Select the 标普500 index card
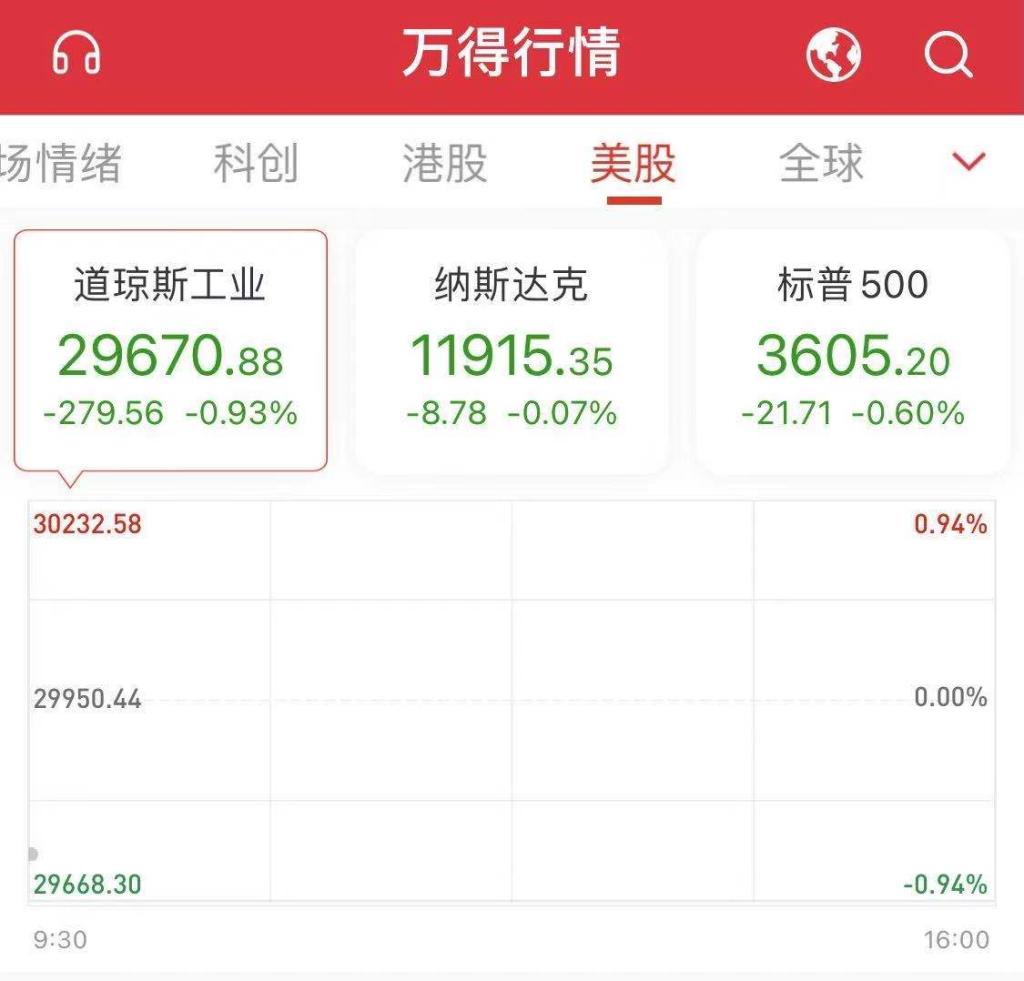The height and width of the screenshot is (981, 1024). click(x=852, y=350)
